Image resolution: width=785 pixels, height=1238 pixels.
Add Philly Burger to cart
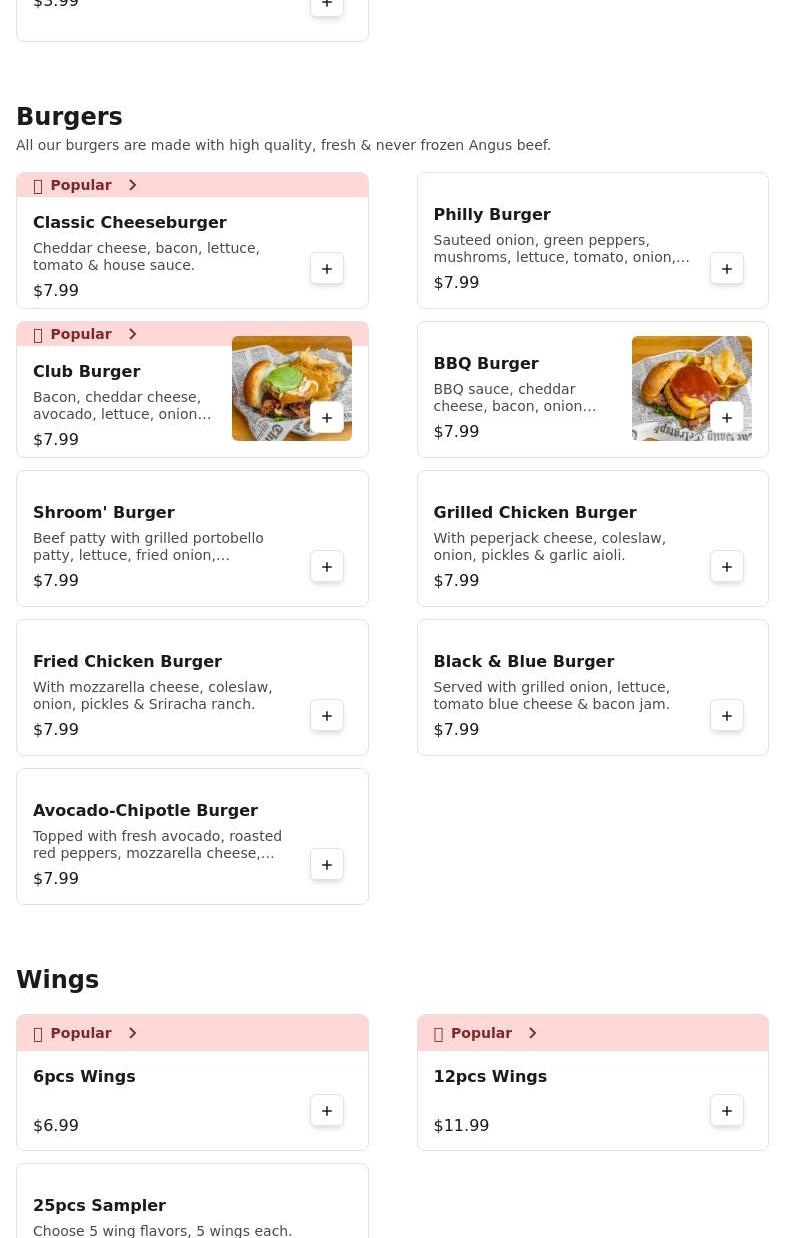(727, 269)
